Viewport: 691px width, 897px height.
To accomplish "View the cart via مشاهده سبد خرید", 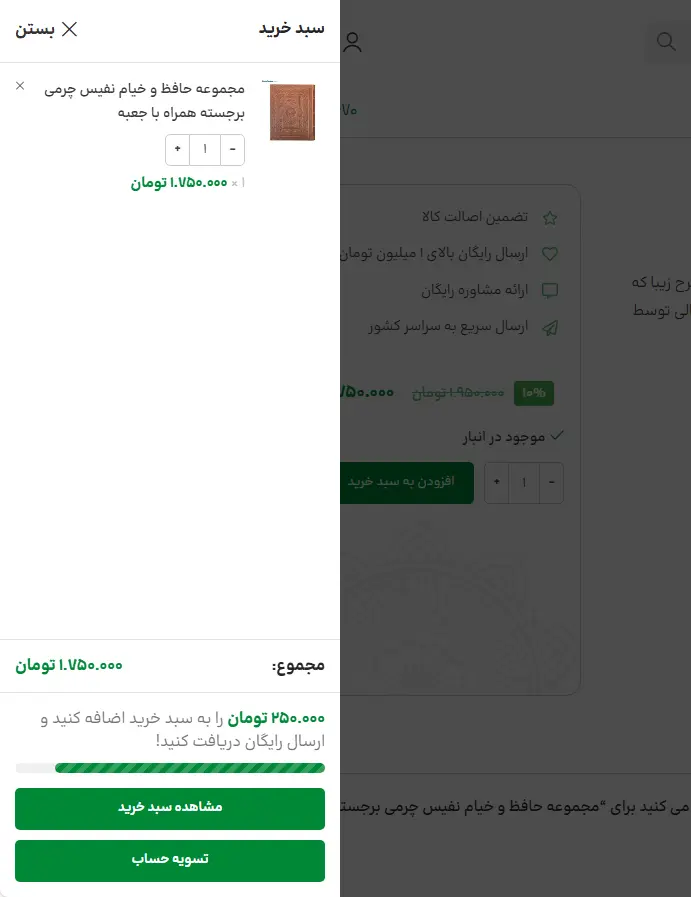I will tap(170, 808).
